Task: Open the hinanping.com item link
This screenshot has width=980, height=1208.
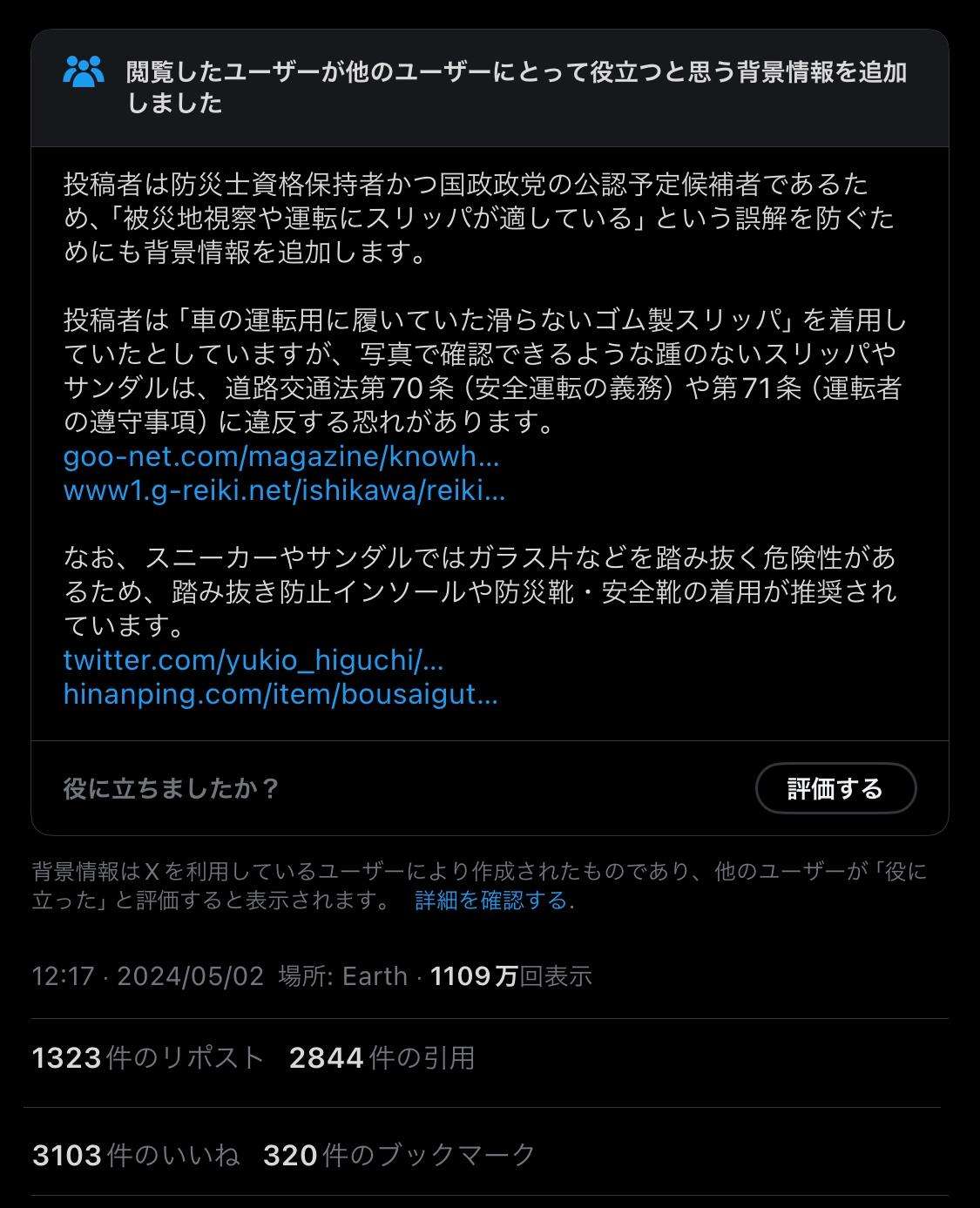Action: tap(280, 695)
